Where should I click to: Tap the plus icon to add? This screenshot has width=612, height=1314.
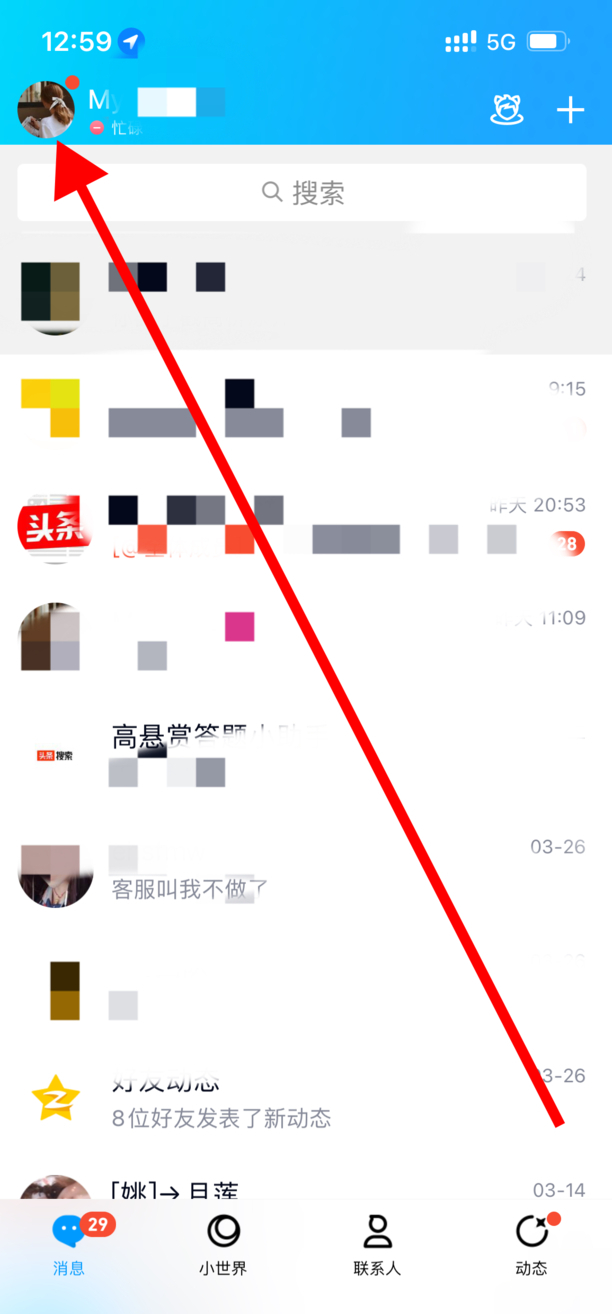(570, 110)
